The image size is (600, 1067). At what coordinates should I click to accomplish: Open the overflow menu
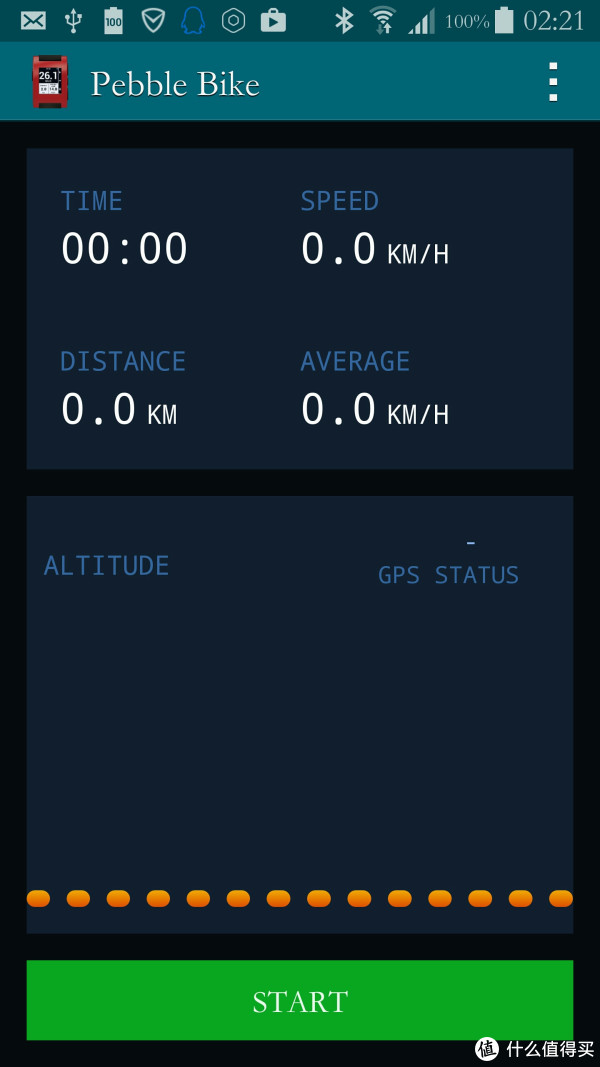click(x=553, y=82)
